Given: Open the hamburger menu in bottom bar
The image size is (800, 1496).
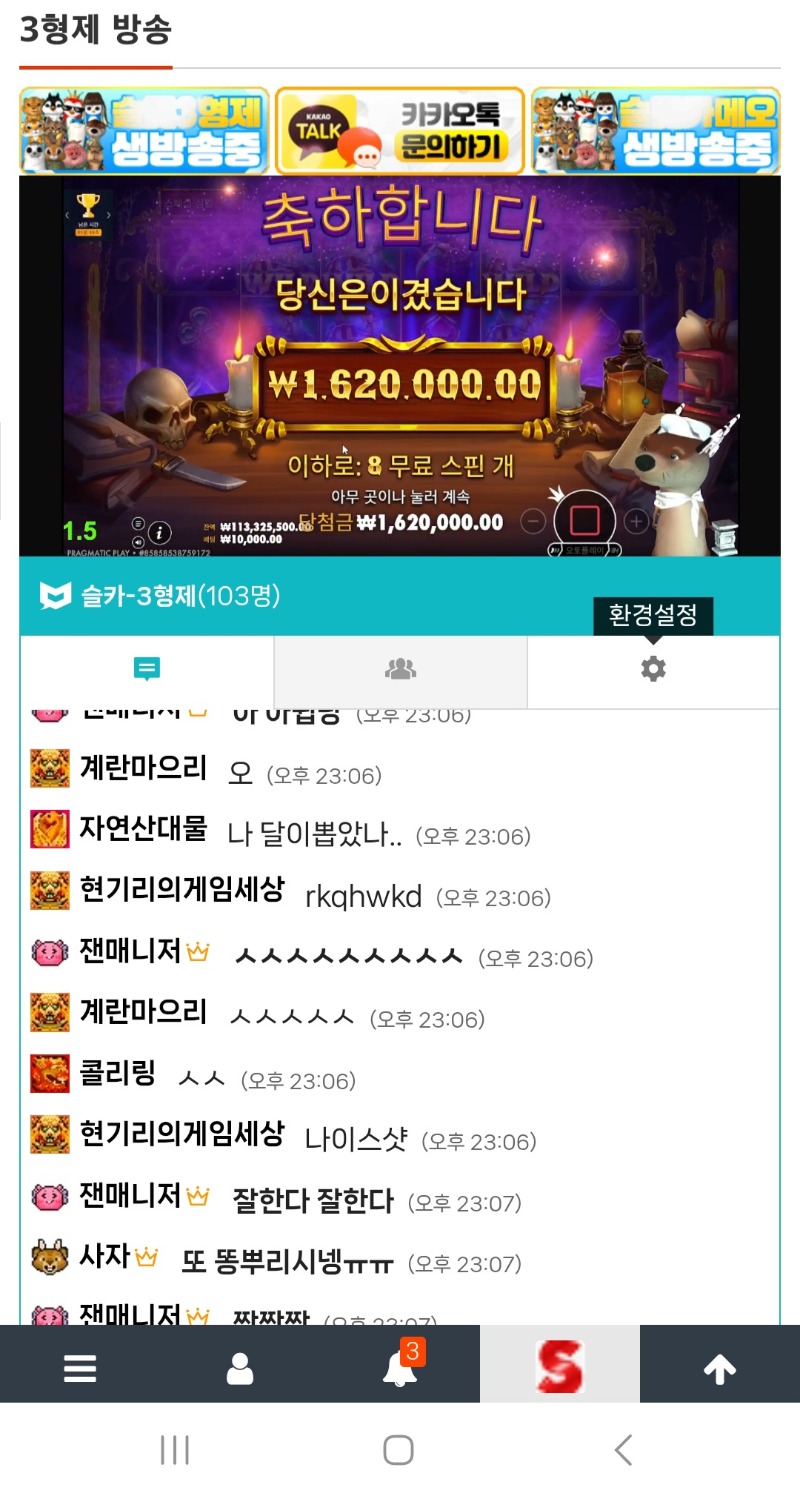Looking at the screenshot, I should [80, 1367].
